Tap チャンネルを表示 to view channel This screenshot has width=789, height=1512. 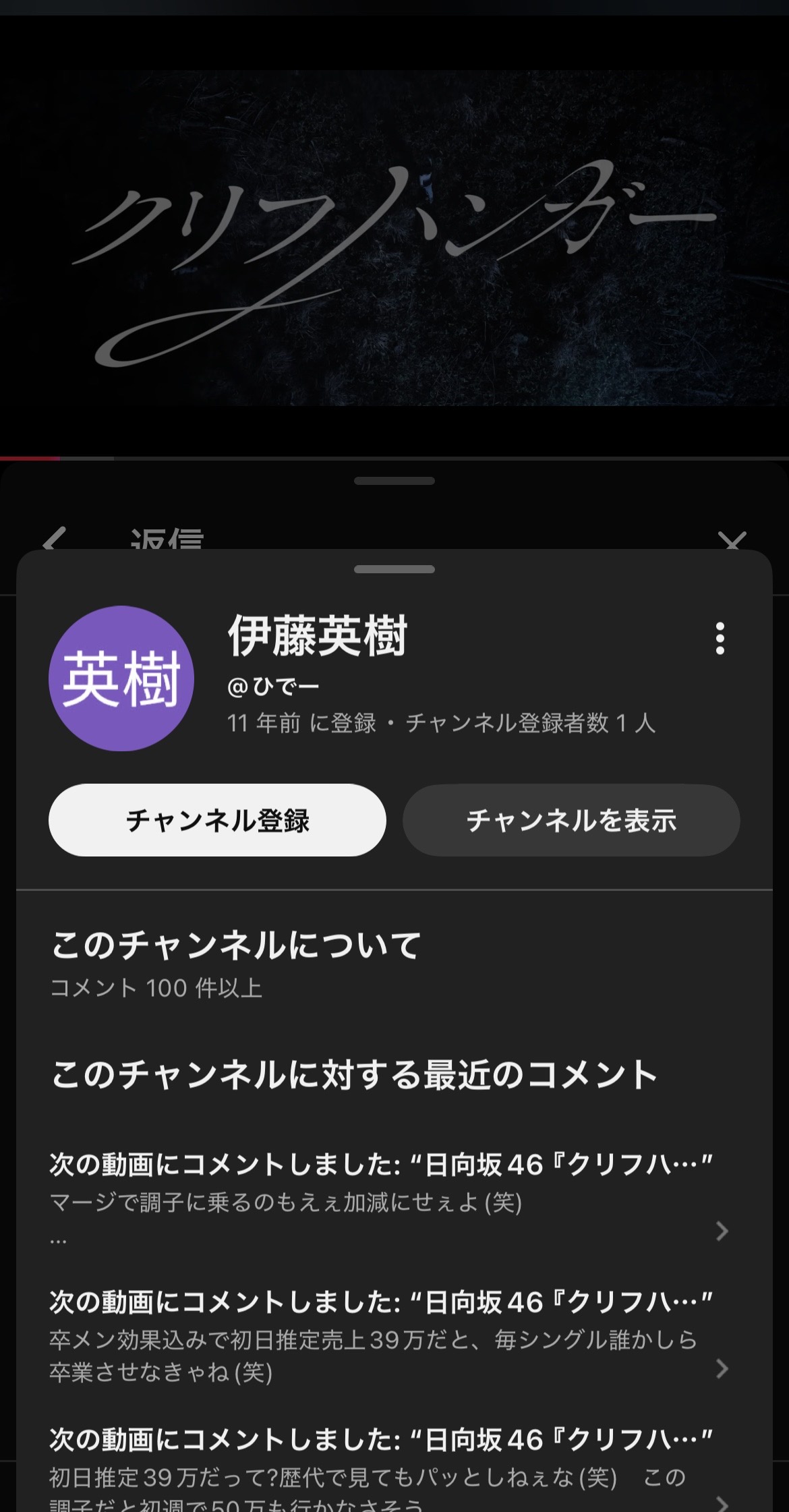[571, 820]
